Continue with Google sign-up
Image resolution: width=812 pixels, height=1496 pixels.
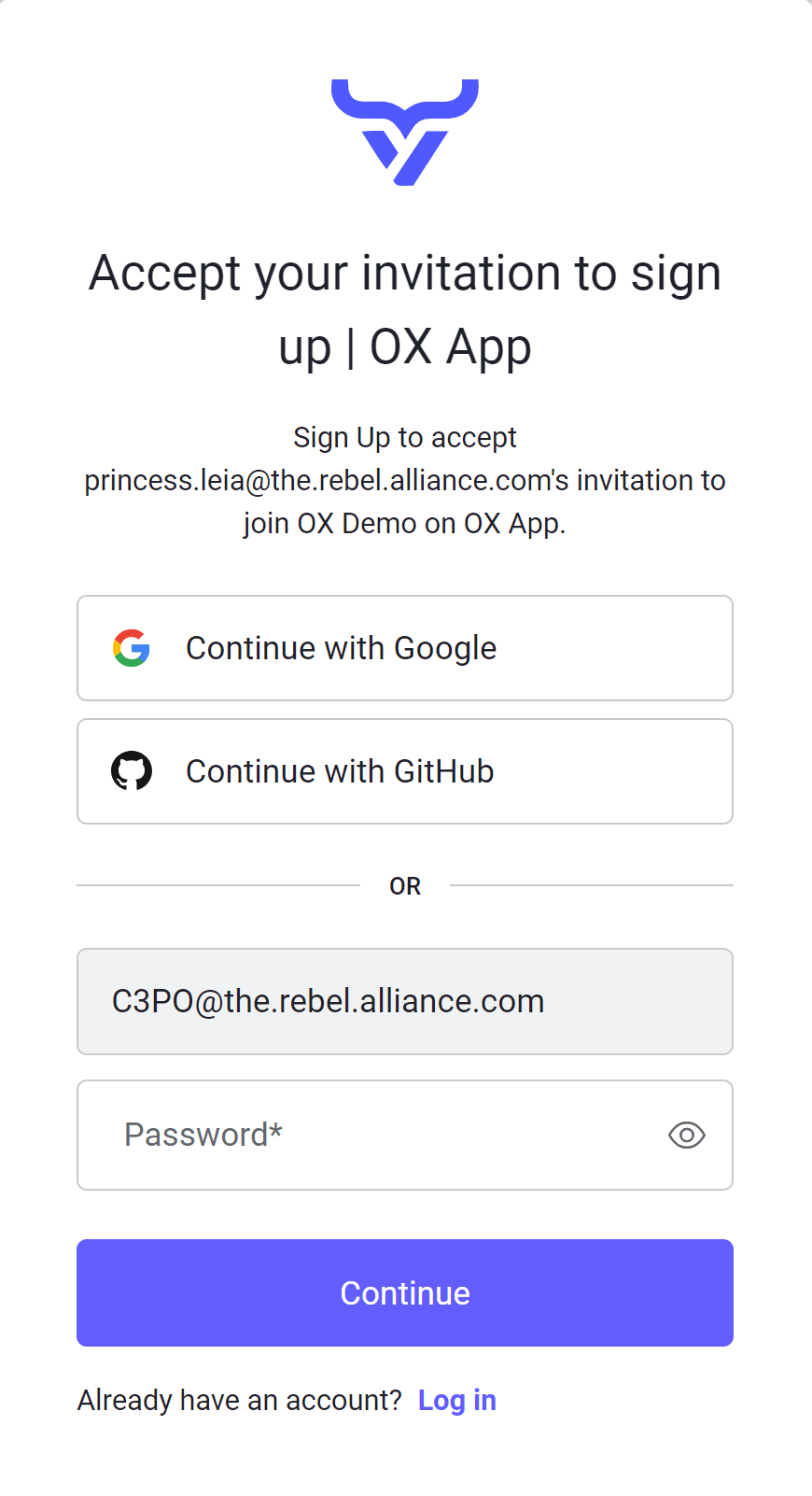[x=404, y=648]
